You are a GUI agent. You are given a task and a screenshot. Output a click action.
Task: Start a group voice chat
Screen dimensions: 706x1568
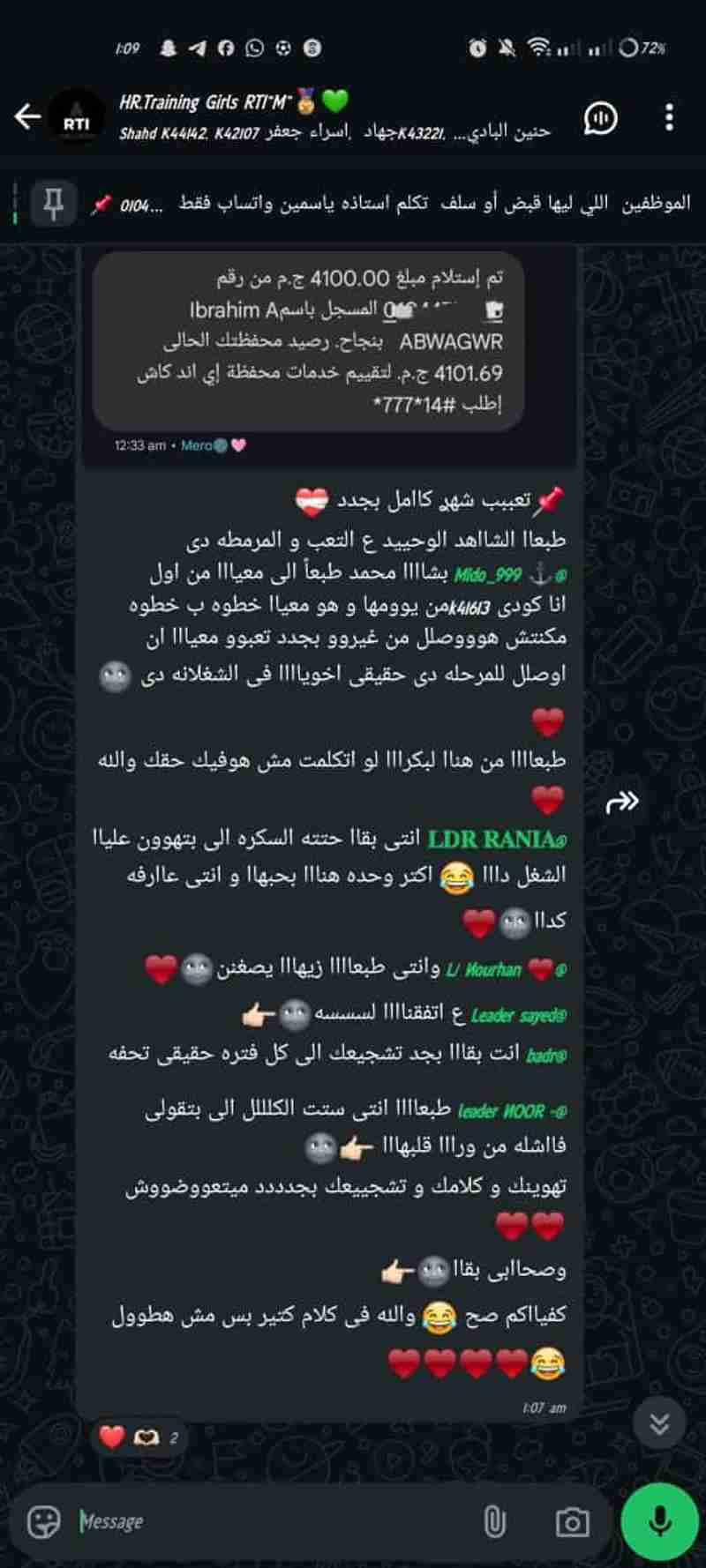pyautogui.click(x=601, y=117)
